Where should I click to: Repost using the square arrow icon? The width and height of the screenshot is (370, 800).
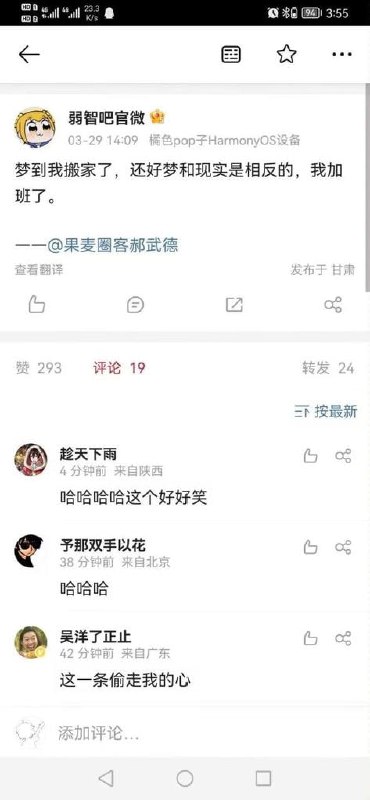tap(234, 305)
